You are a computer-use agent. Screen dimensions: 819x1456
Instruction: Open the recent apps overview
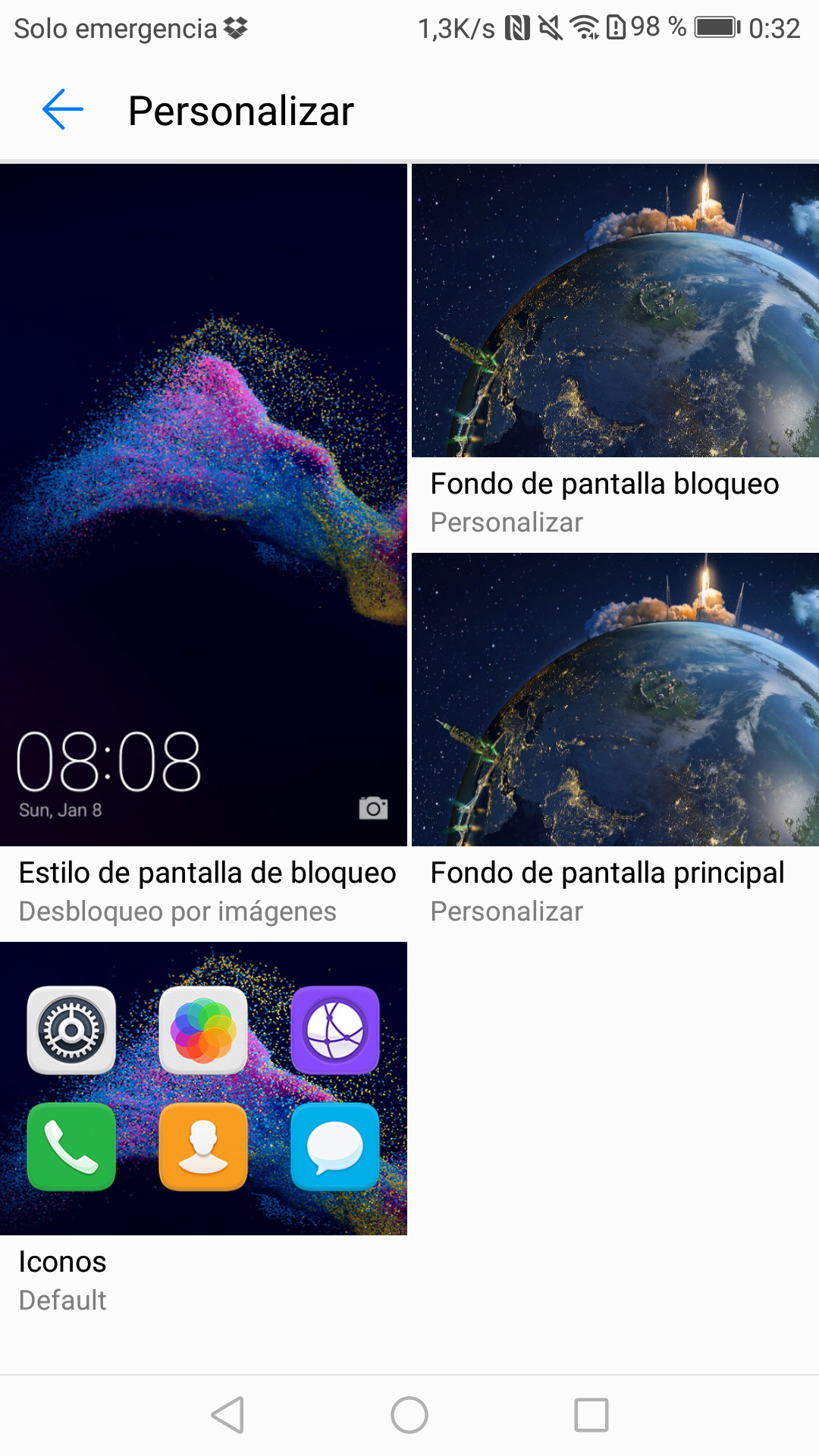[x=591, y=1415]
